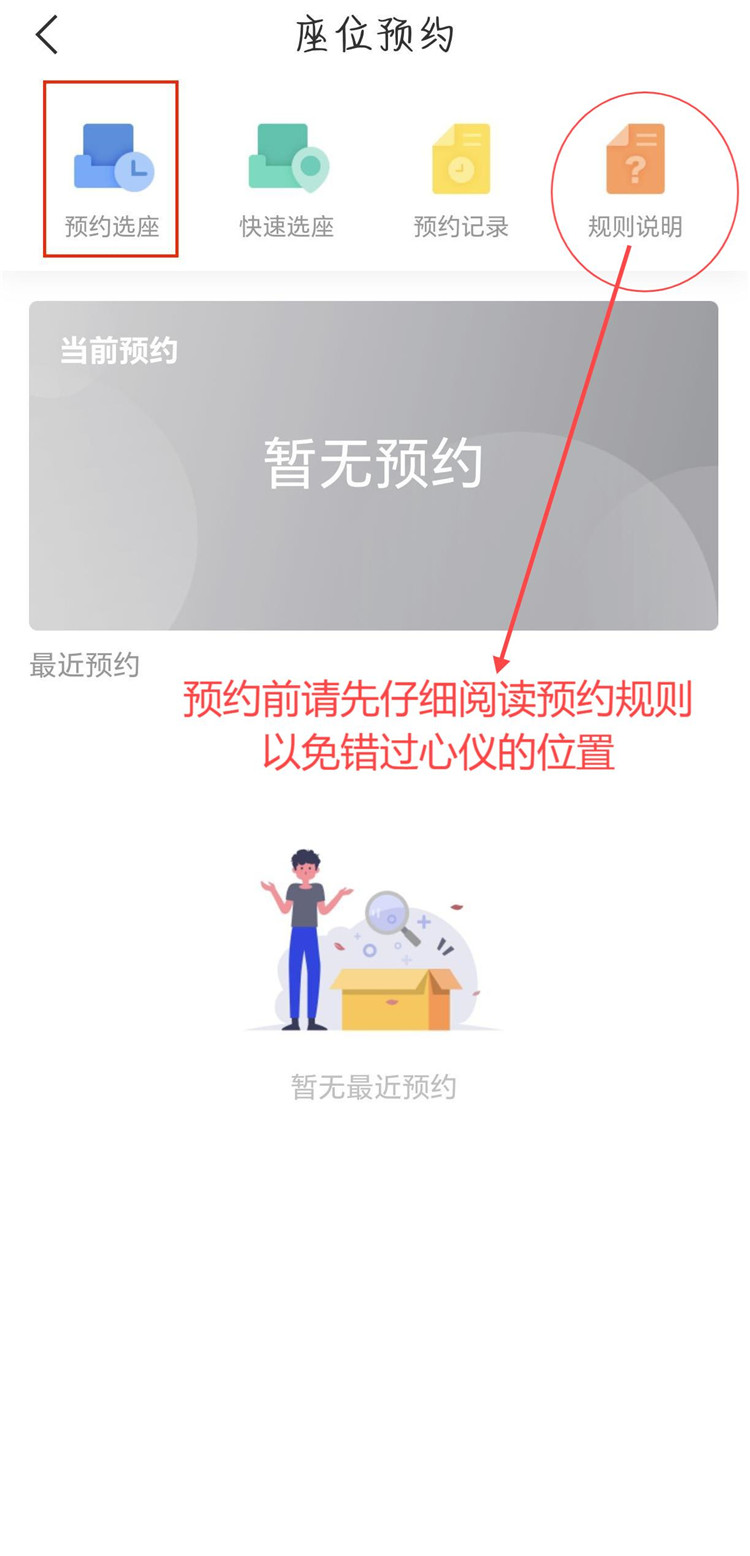Go back from 座位预约 page
750x1556 pixels.
47,35
